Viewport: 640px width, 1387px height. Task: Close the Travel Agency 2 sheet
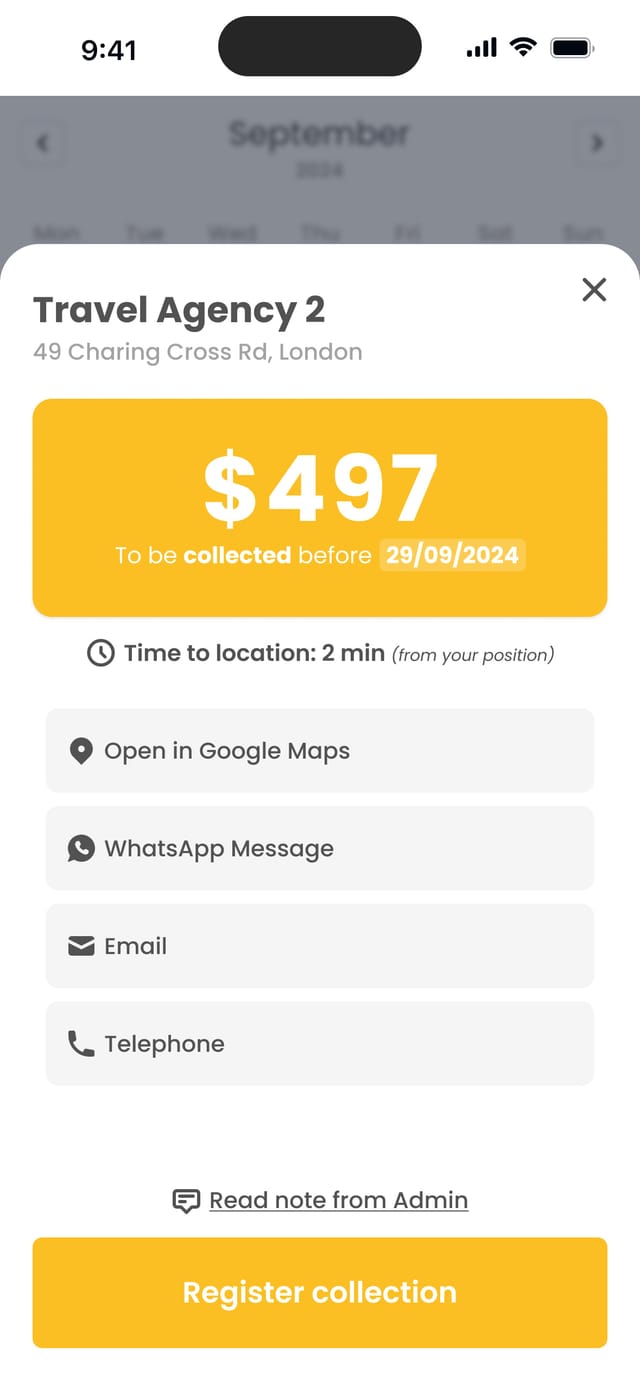(x=594, y=290)
